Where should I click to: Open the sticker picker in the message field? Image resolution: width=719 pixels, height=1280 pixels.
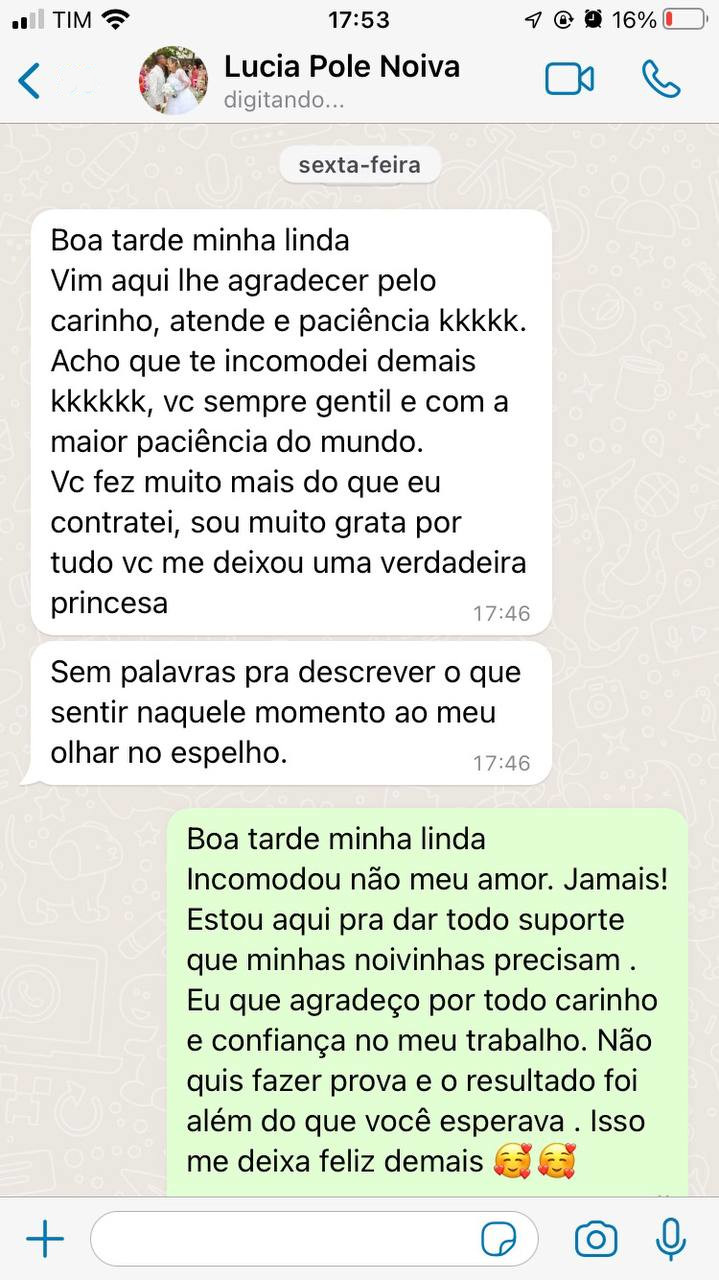point(499,1240)
